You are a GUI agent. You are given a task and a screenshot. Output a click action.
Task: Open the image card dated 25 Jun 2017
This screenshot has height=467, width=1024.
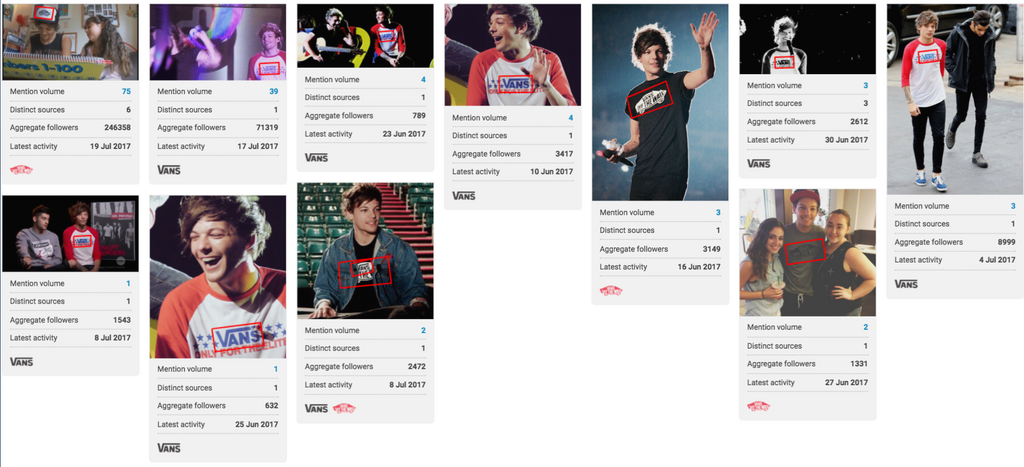point(217,276)
